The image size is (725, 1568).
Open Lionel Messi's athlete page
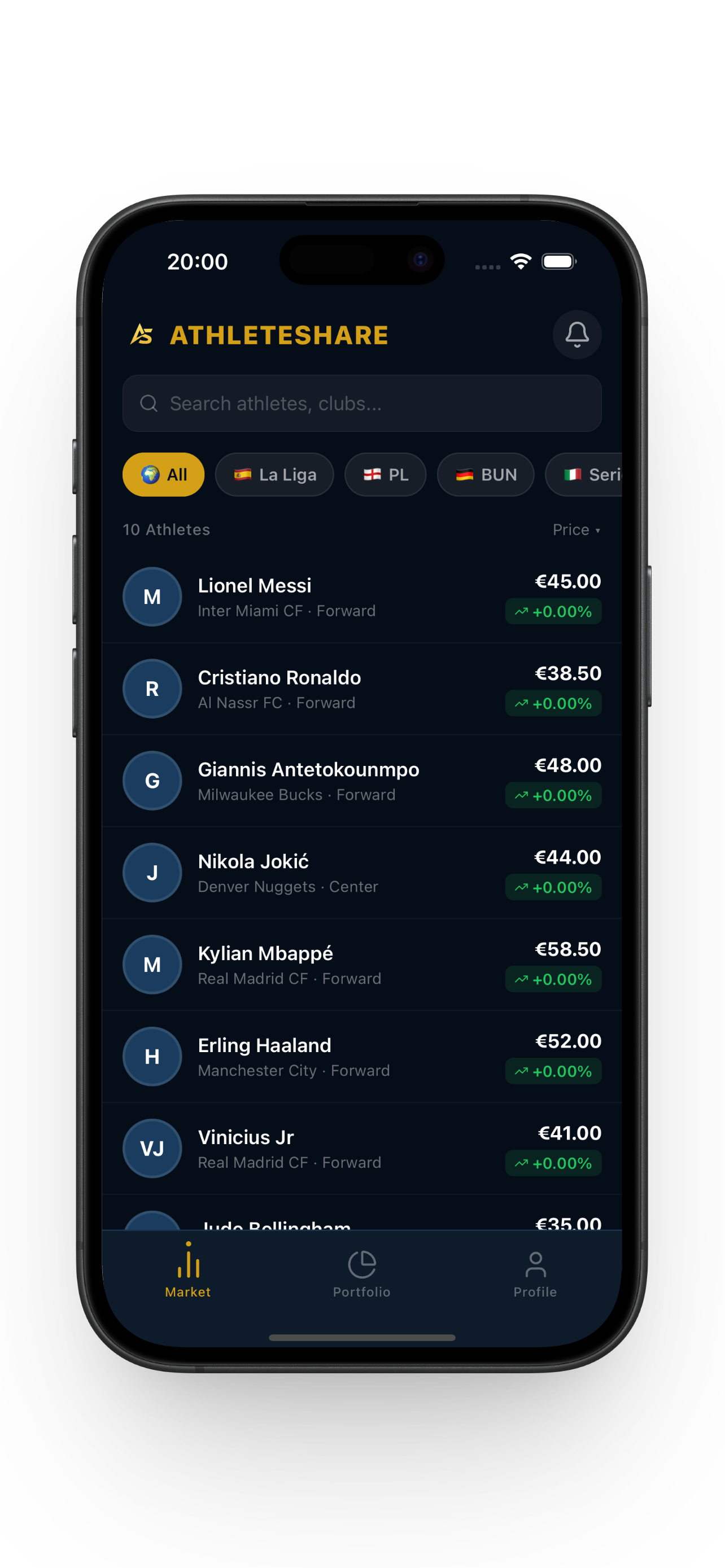361,597
